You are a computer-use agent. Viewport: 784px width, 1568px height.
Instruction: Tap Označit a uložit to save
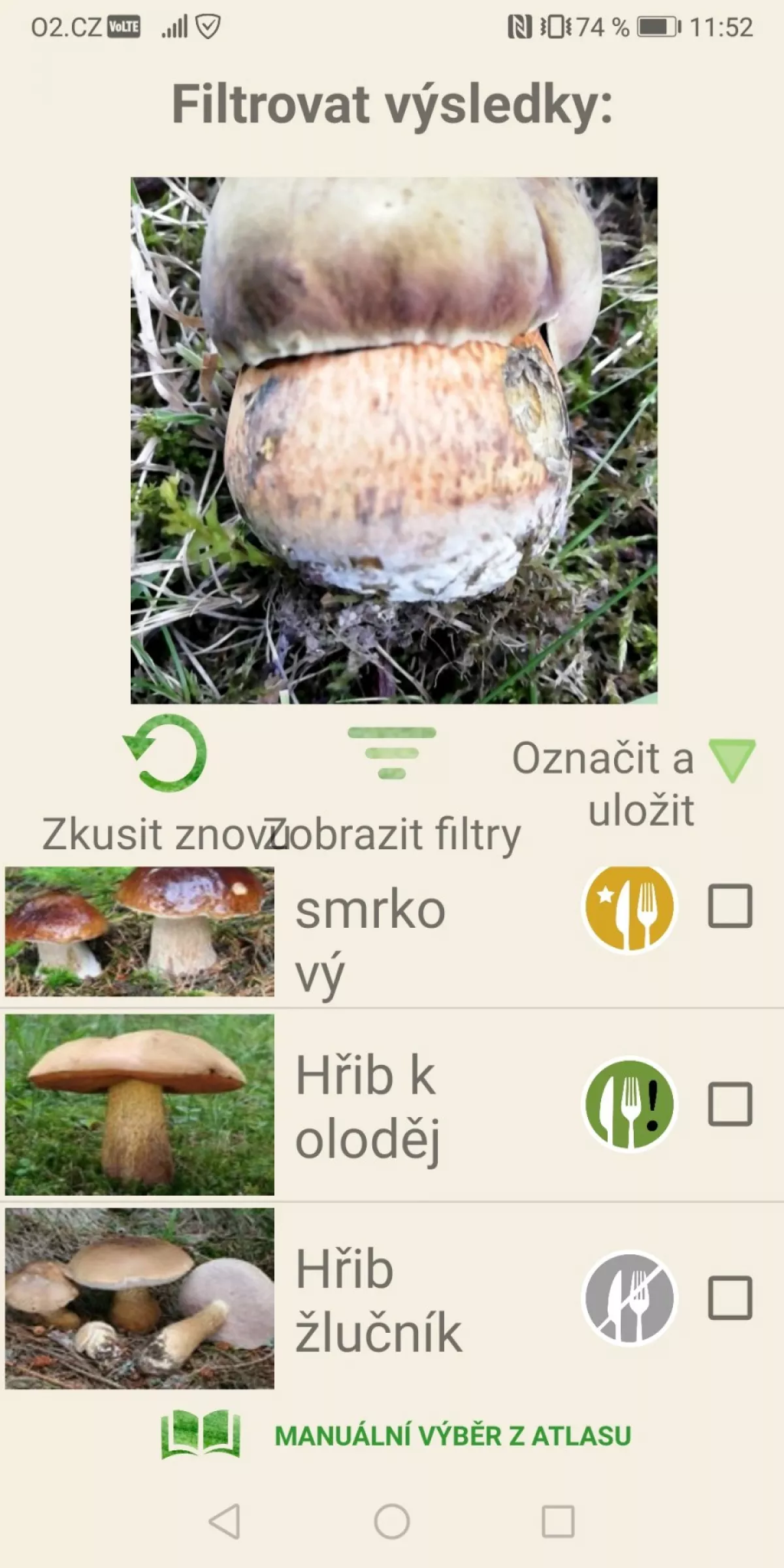pos(634,783)
